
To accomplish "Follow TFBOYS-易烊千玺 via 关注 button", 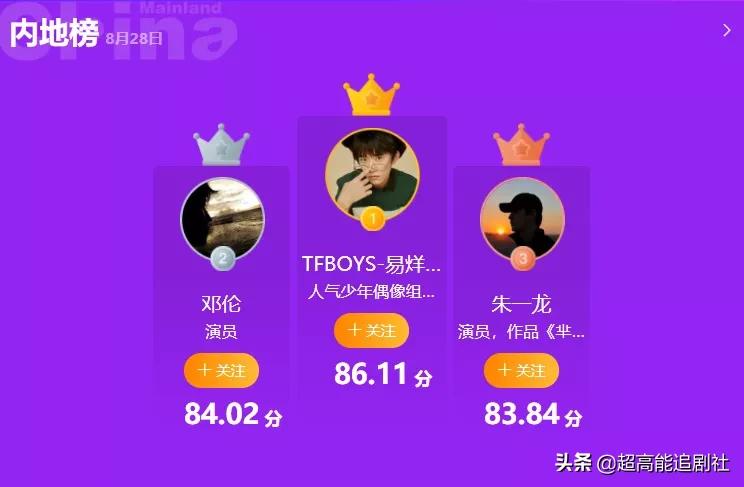I will coord(371,330).
